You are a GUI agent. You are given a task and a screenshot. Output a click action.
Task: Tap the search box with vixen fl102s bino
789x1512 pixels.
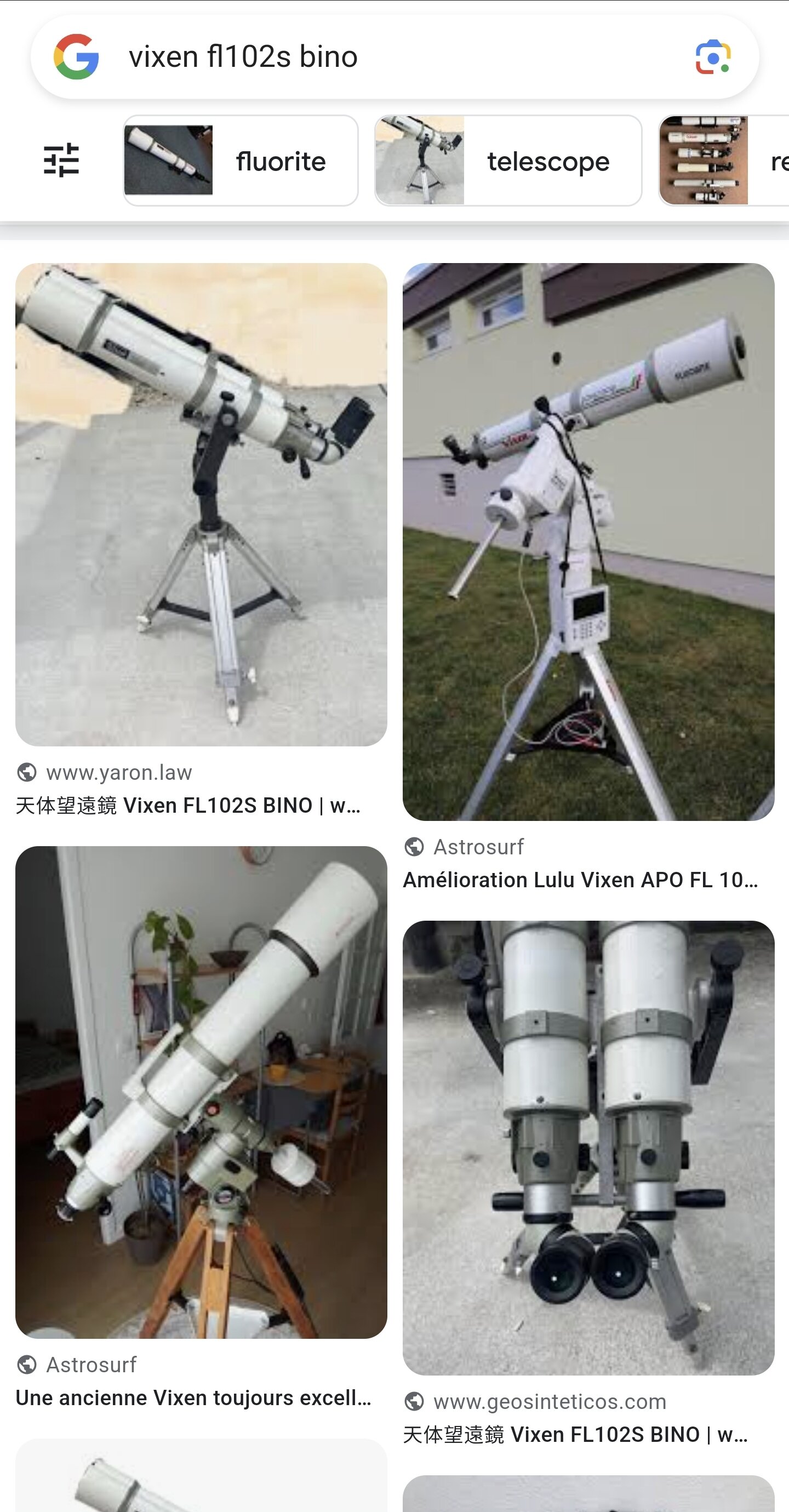[x=381, y=57]
